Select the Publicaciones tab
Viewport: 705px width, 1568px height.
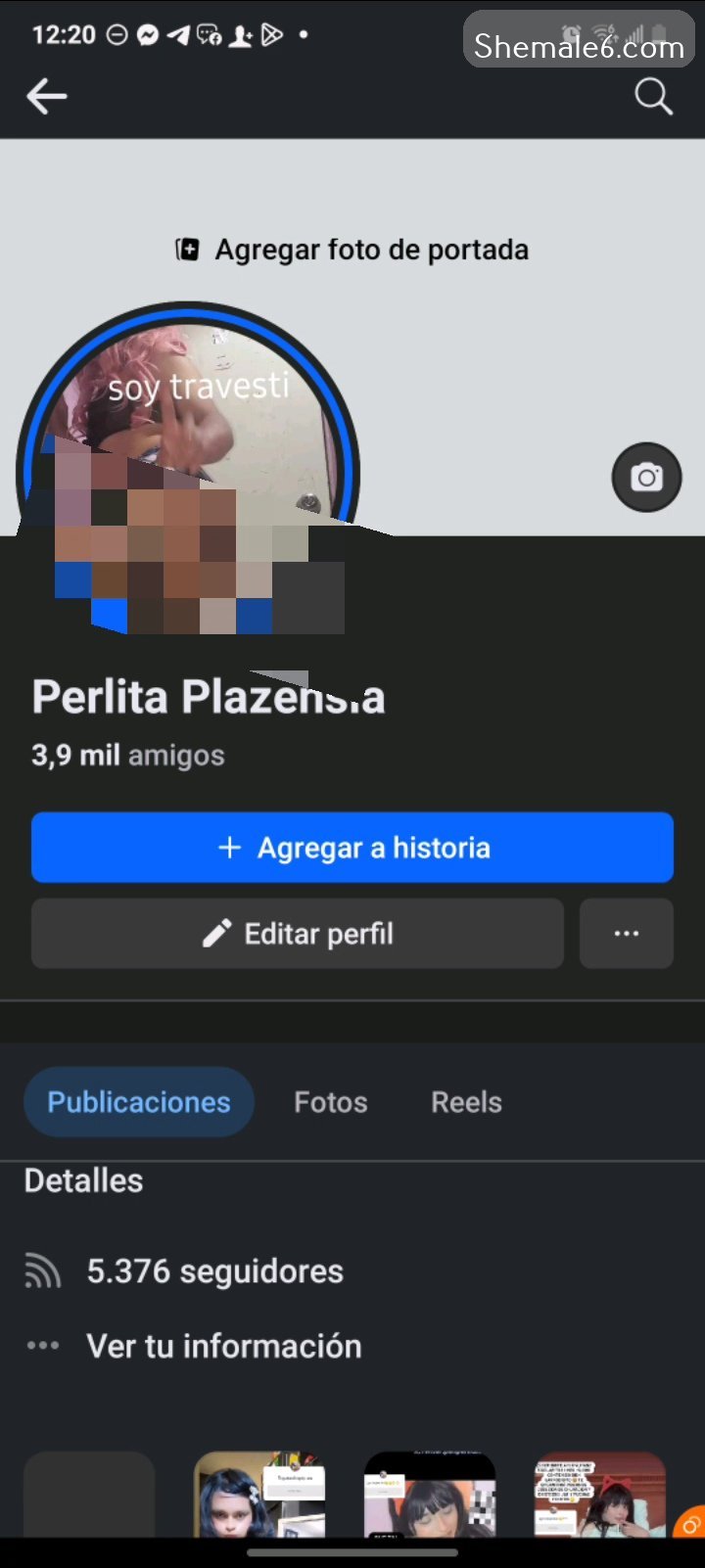click(x=139, y=1102)
